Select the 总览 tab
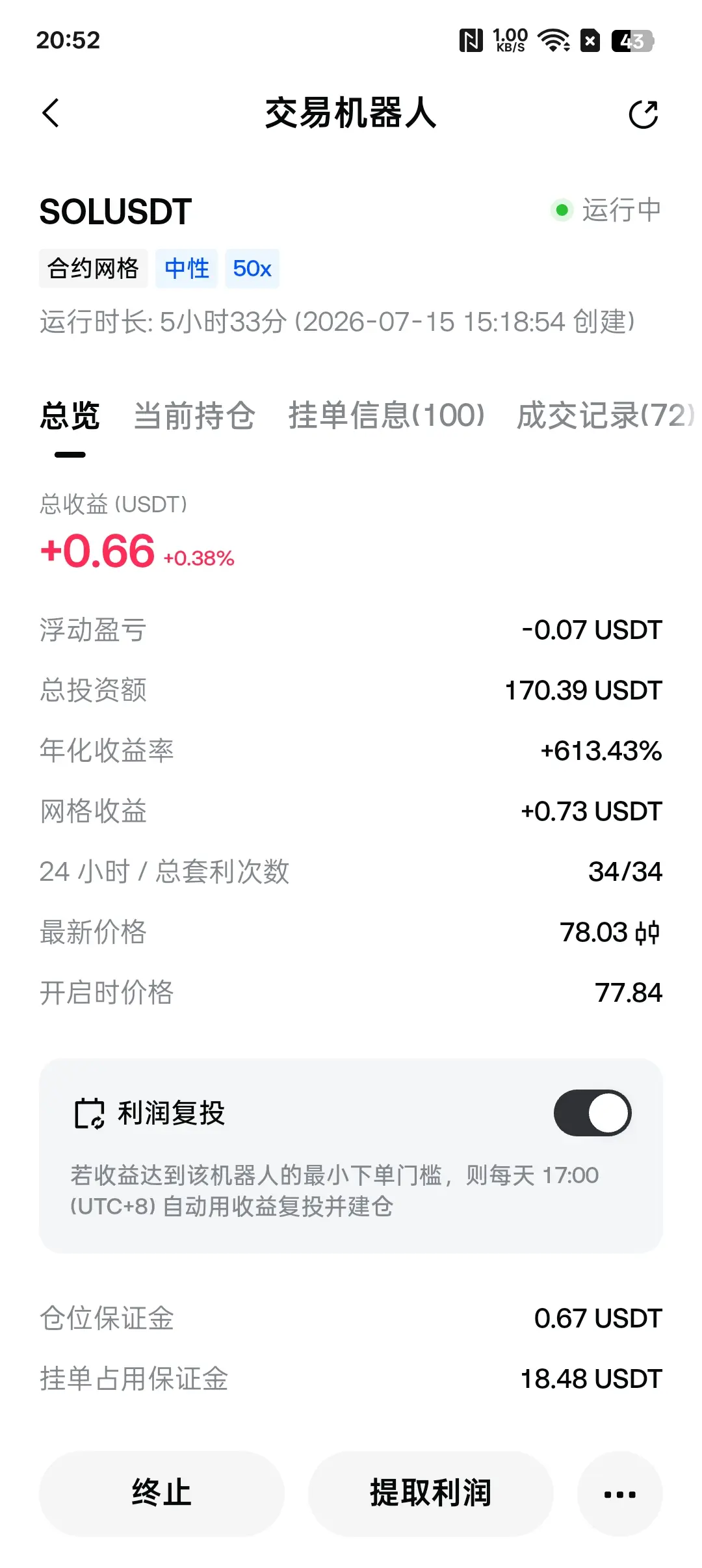The width and height of the screenshot is (702, 1568). (x=70, y=416)
